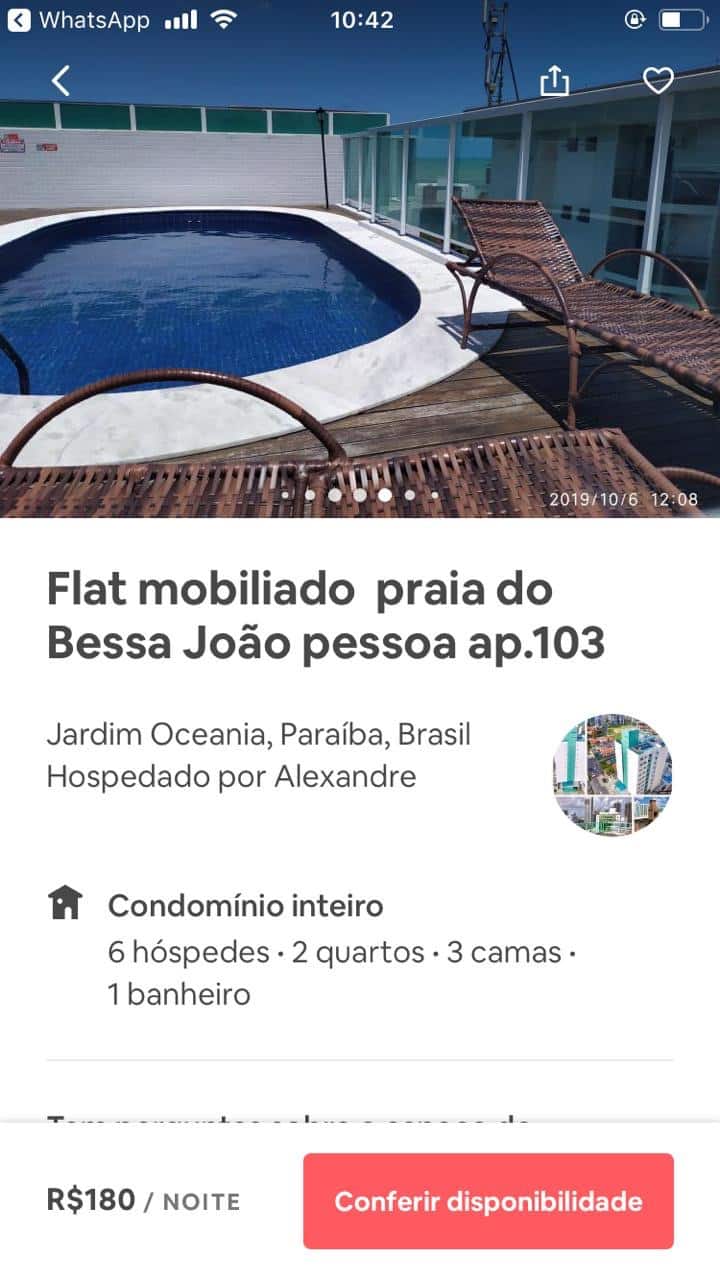Screen dimensions: 720x1280
Task: Go back from the listing
Action: click(61, 81)
